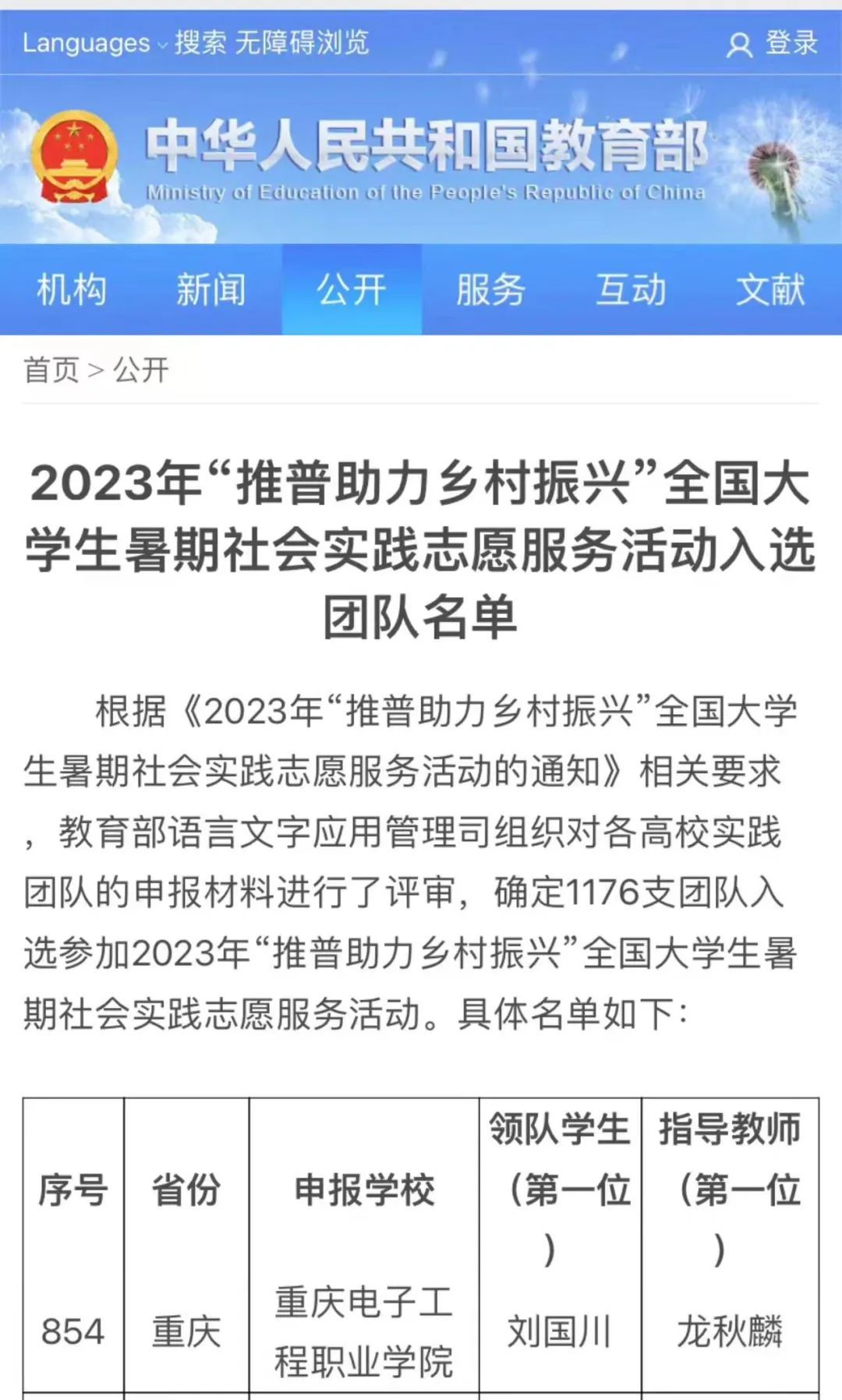Open the 文献 section
This screenshot has height=1400, width=842.
pyautogui.click(x=770, y=290)
